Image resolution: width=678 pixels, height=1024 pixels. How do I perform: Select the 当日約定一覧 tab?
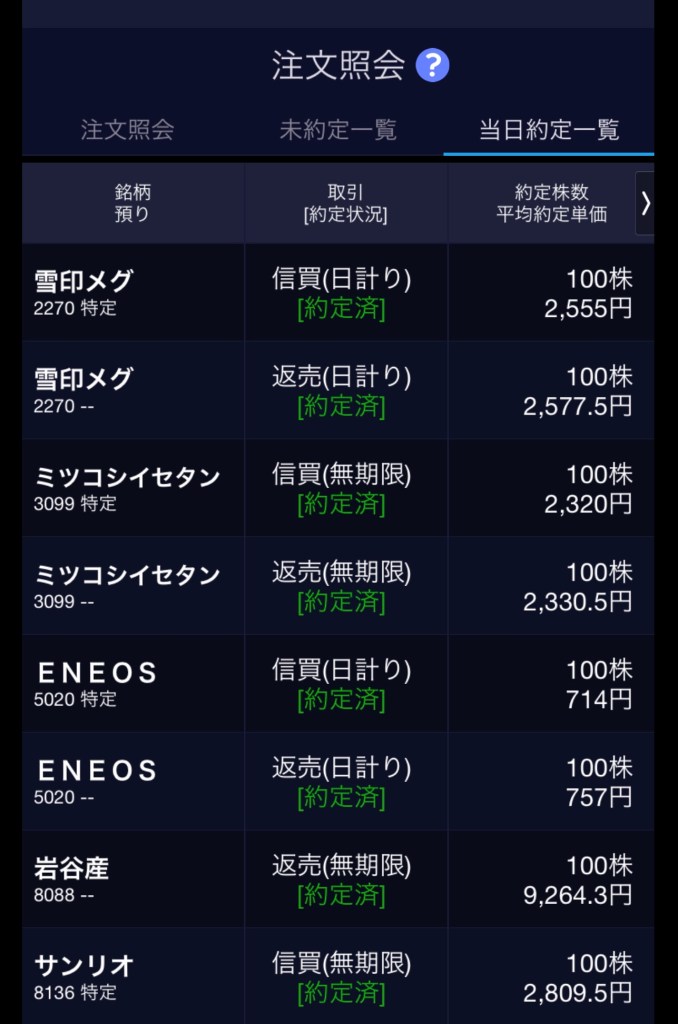(549, 130)
